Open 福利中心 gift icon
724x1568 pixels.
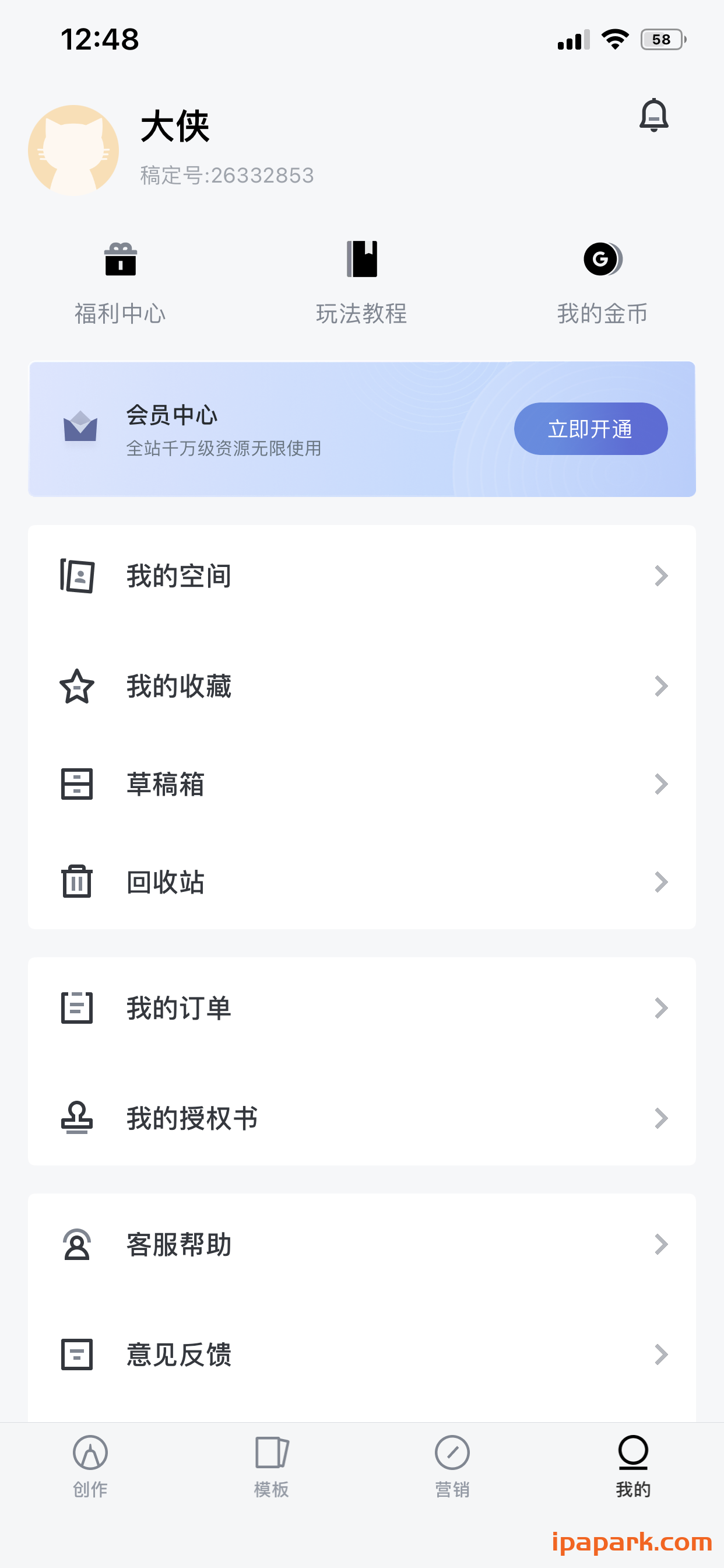(x=121, y=260)
